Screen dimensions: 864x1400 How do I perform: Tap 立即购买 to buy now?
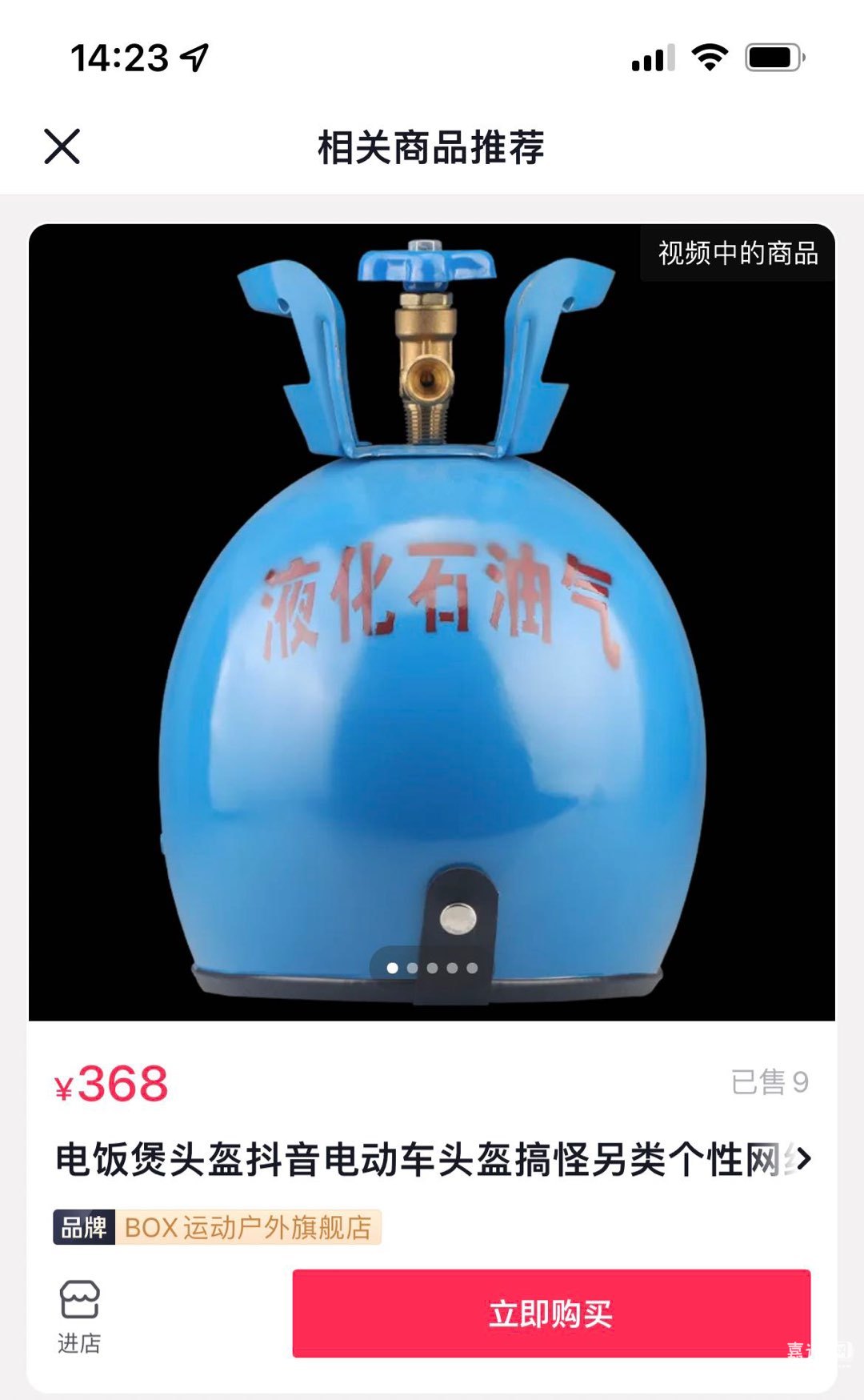[550, 1314]
